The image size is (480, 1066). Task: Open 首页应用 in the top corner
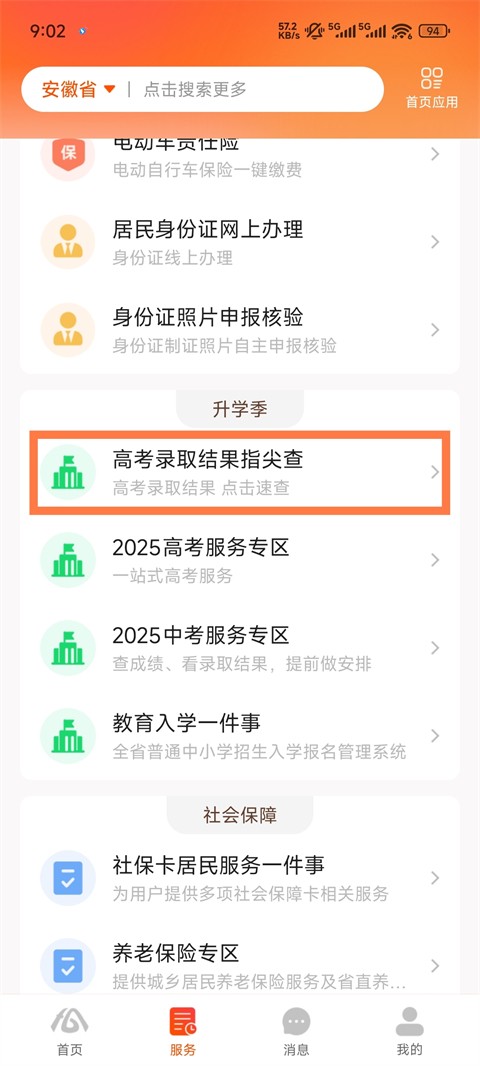(432, 88)
